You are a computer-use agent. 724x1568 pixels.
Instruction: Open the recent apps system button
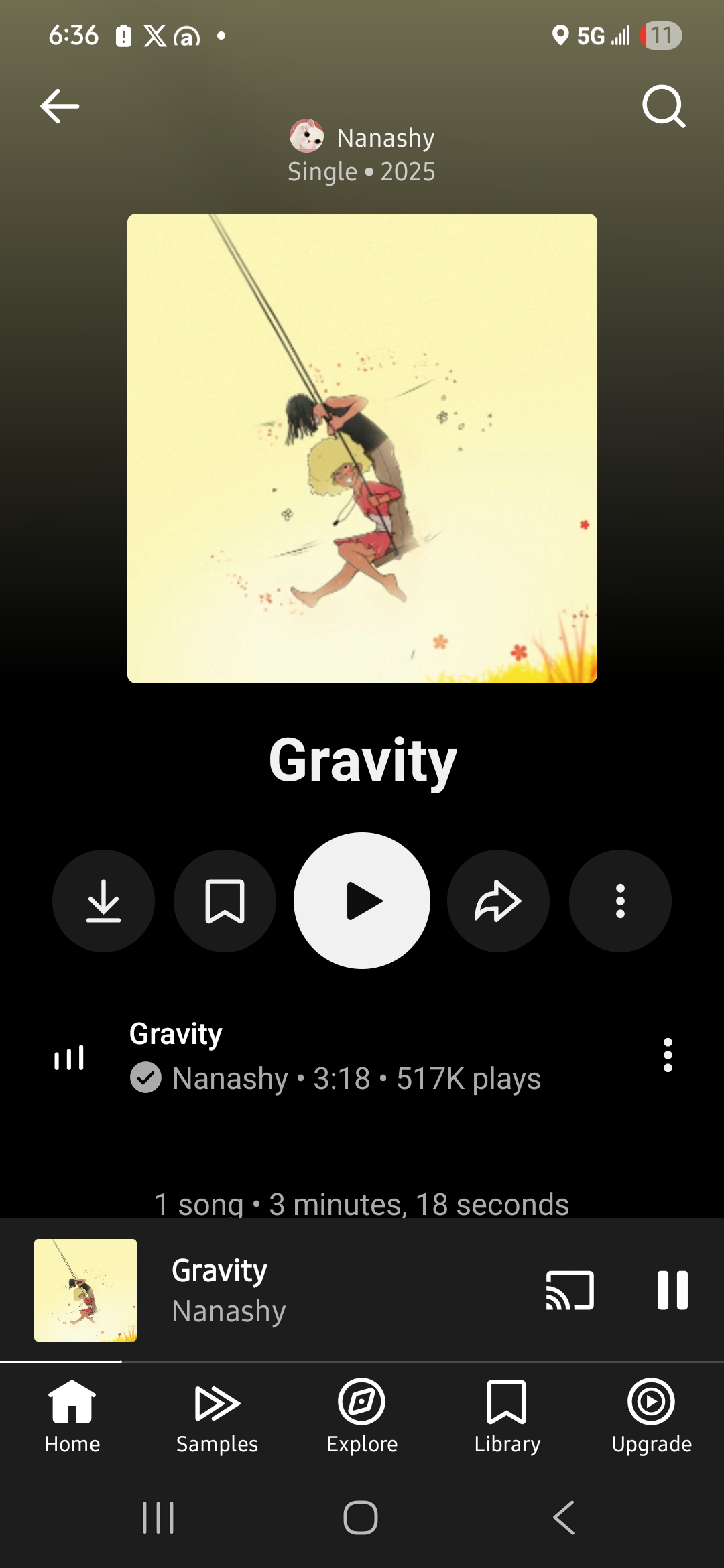[x=159, y=1518]
